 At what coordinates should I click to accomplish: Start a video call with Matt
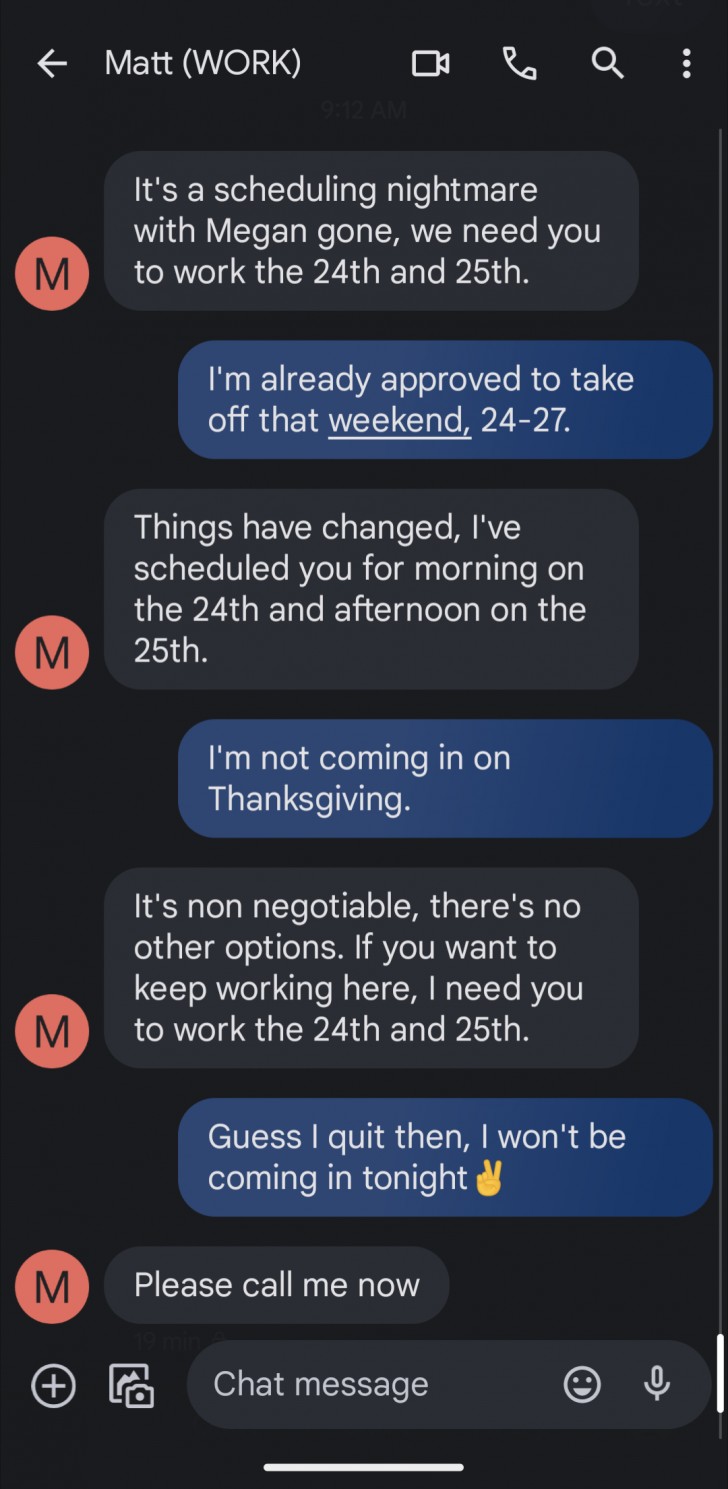(x=431, y=64)
